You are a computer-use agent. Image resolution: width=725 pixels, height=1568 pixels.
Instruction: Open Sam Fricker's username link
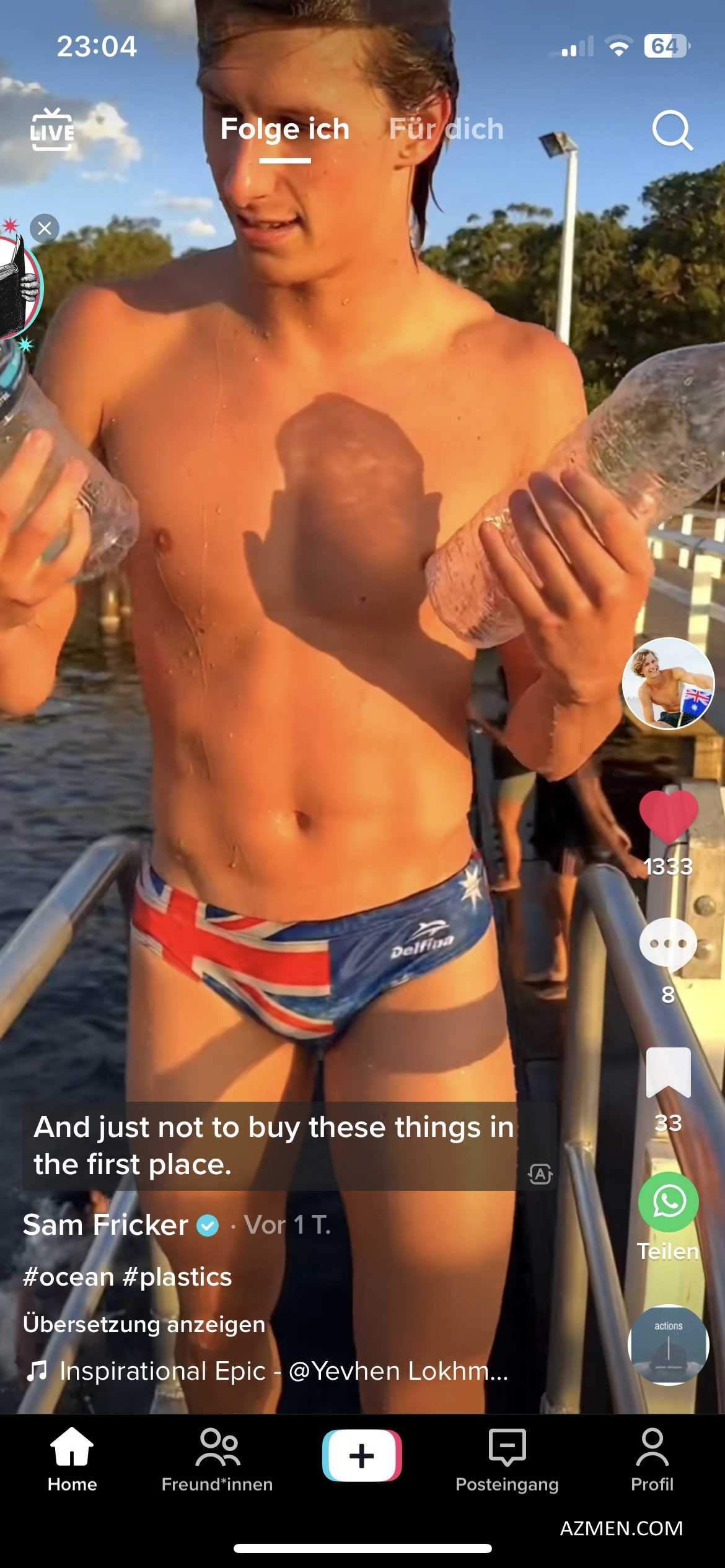coord(105,1224)
